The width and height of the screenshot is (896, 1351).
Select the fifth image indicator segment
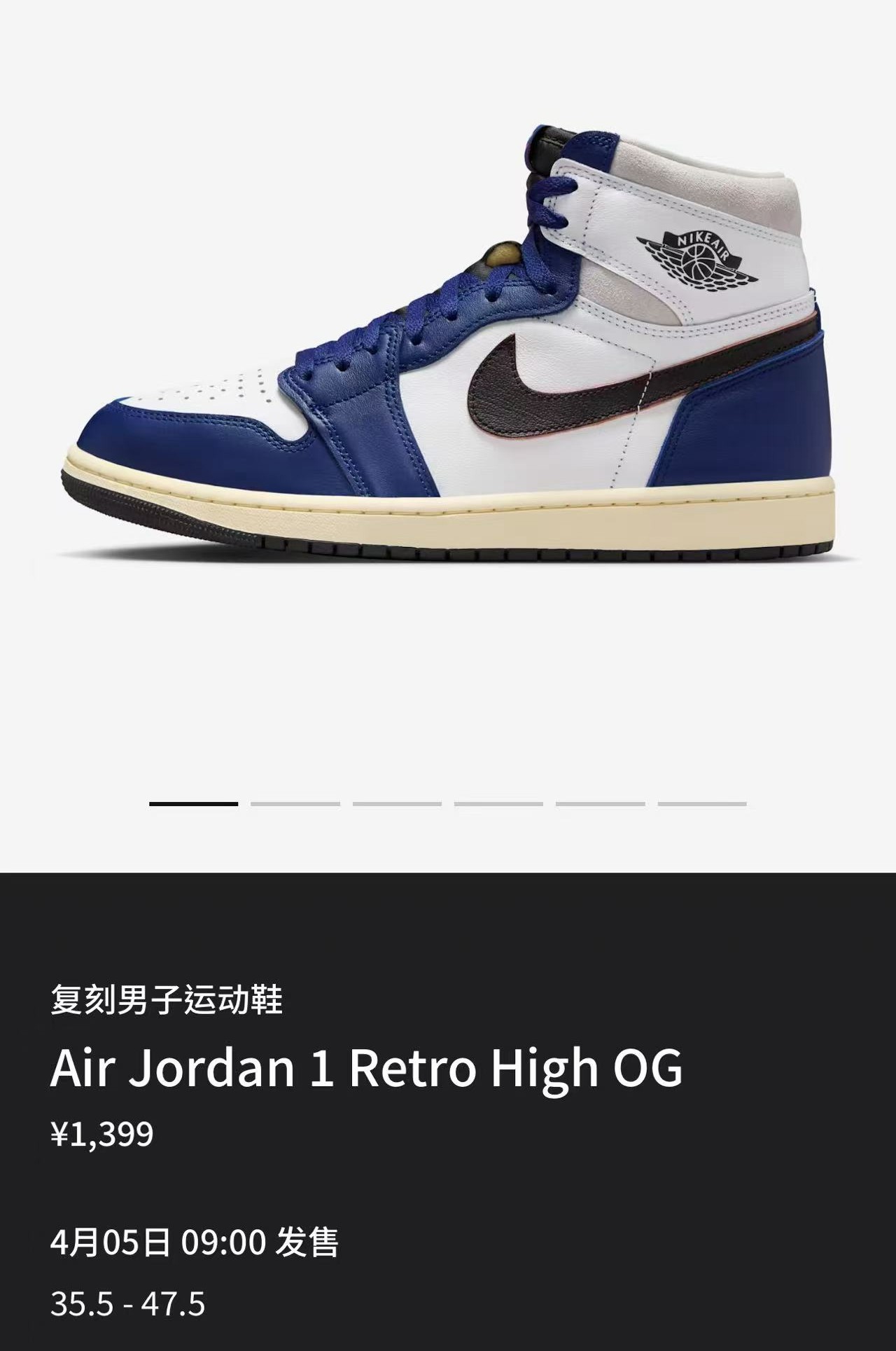click(601, 804)
